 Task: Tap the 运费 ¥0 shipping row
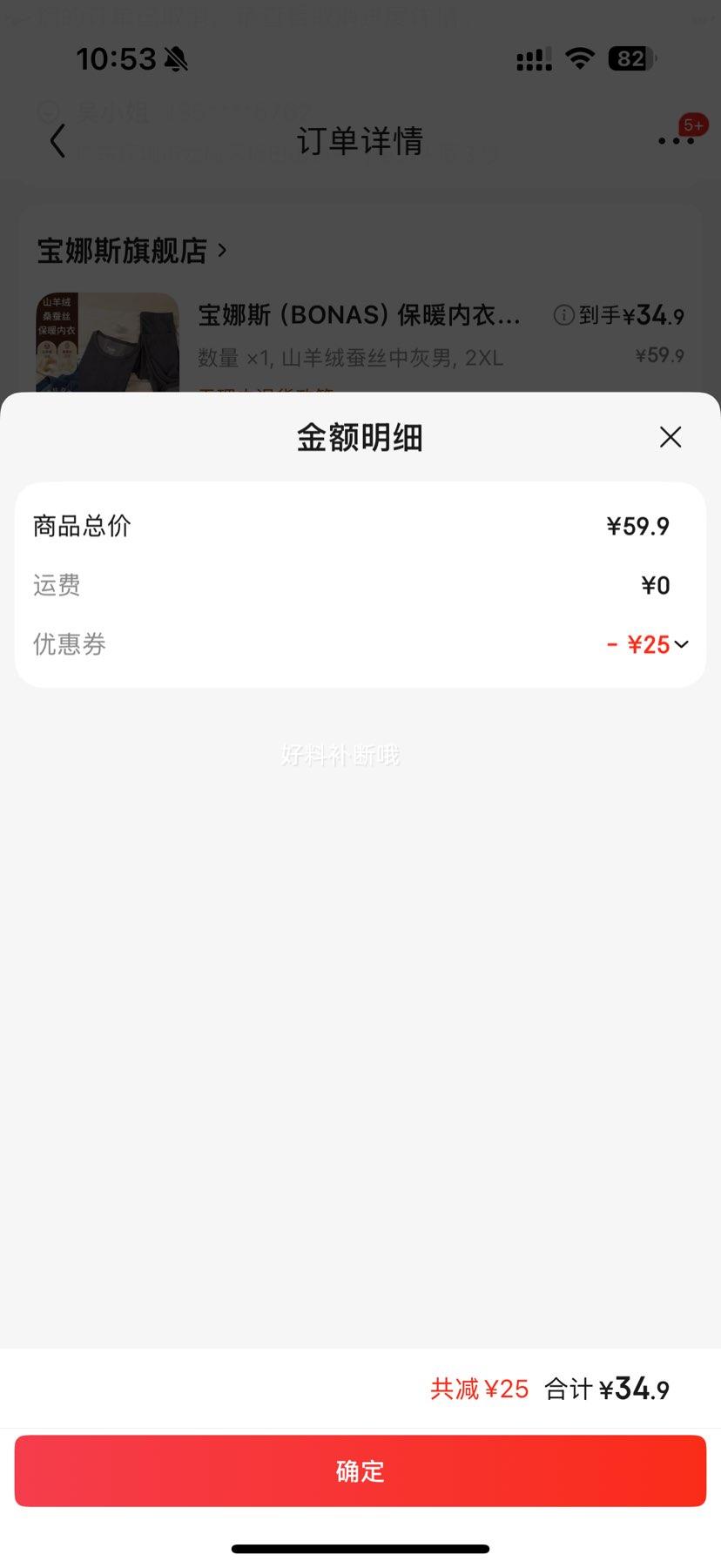click(360, 585)
